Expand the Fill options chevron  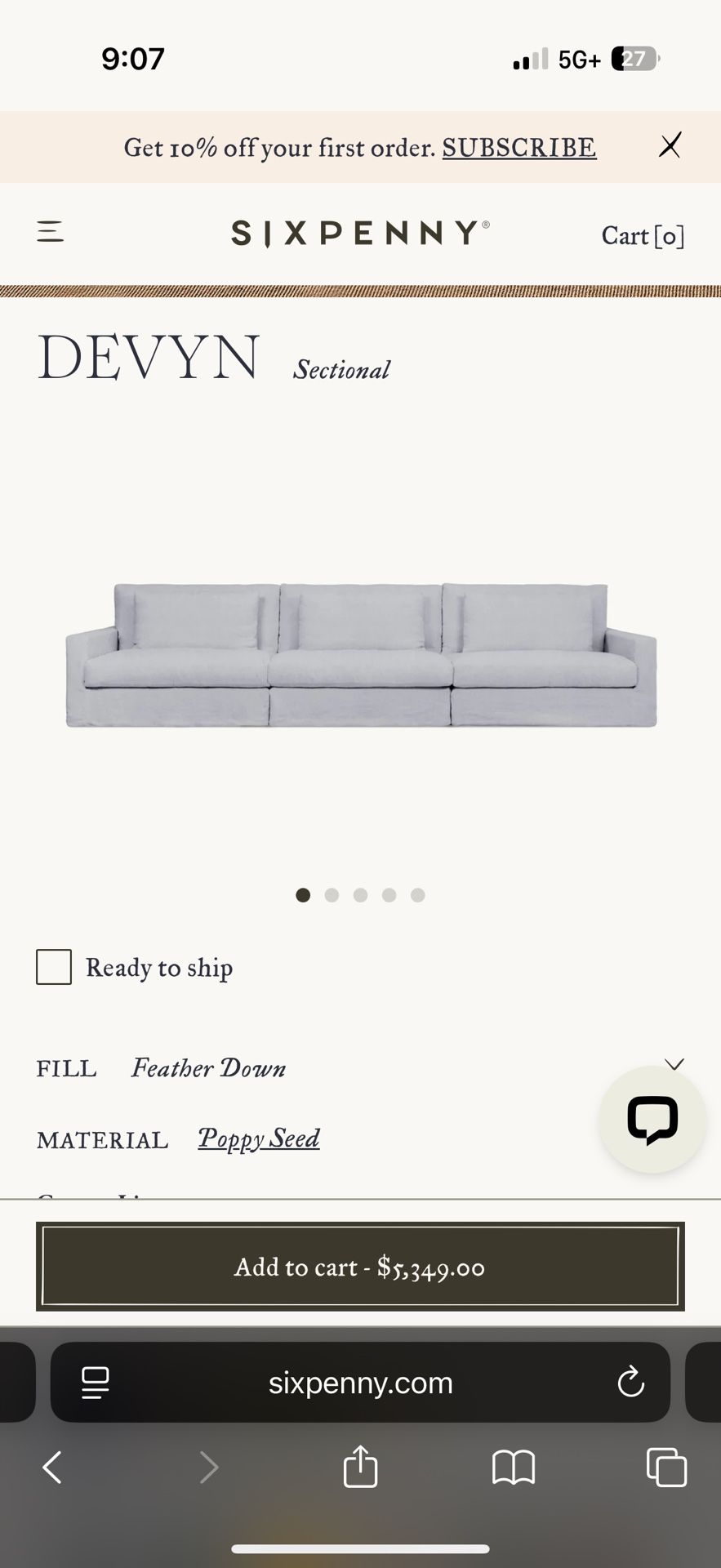coord(674,1063)
